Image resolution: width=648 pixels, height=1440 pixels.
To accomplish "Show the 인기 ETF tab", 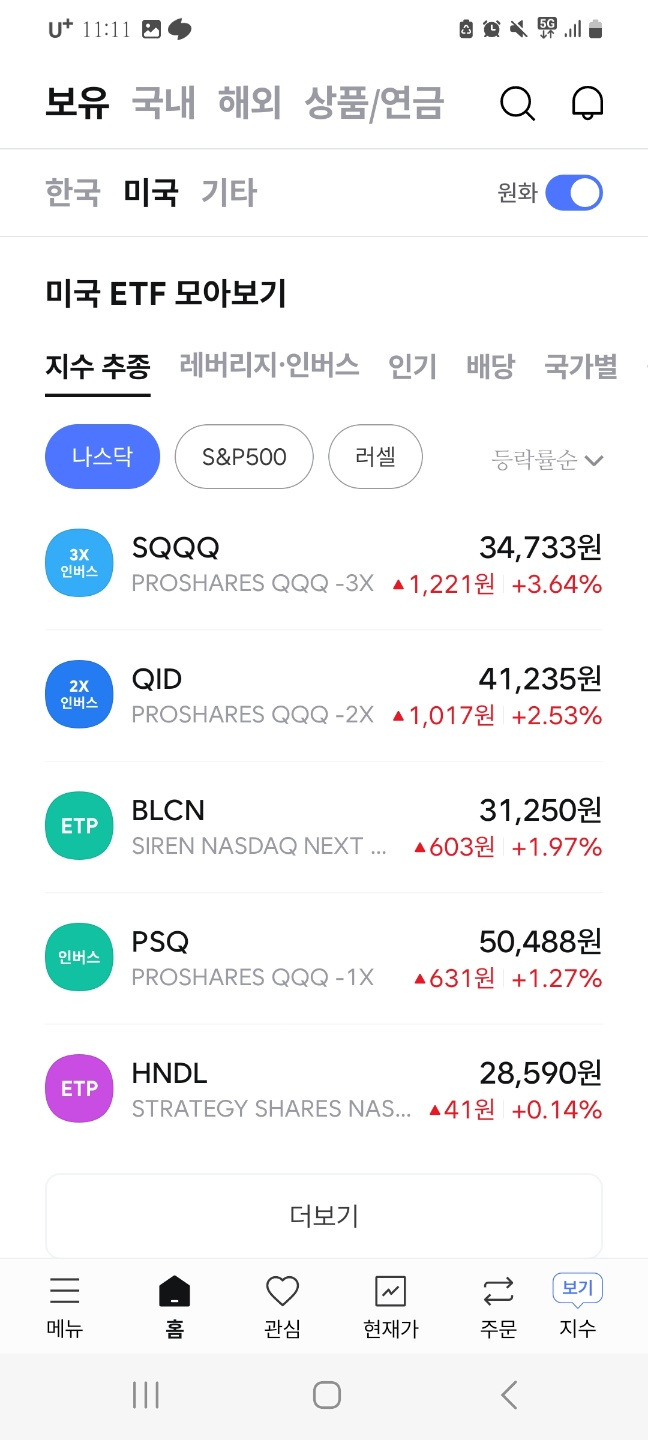I will 412,366.
